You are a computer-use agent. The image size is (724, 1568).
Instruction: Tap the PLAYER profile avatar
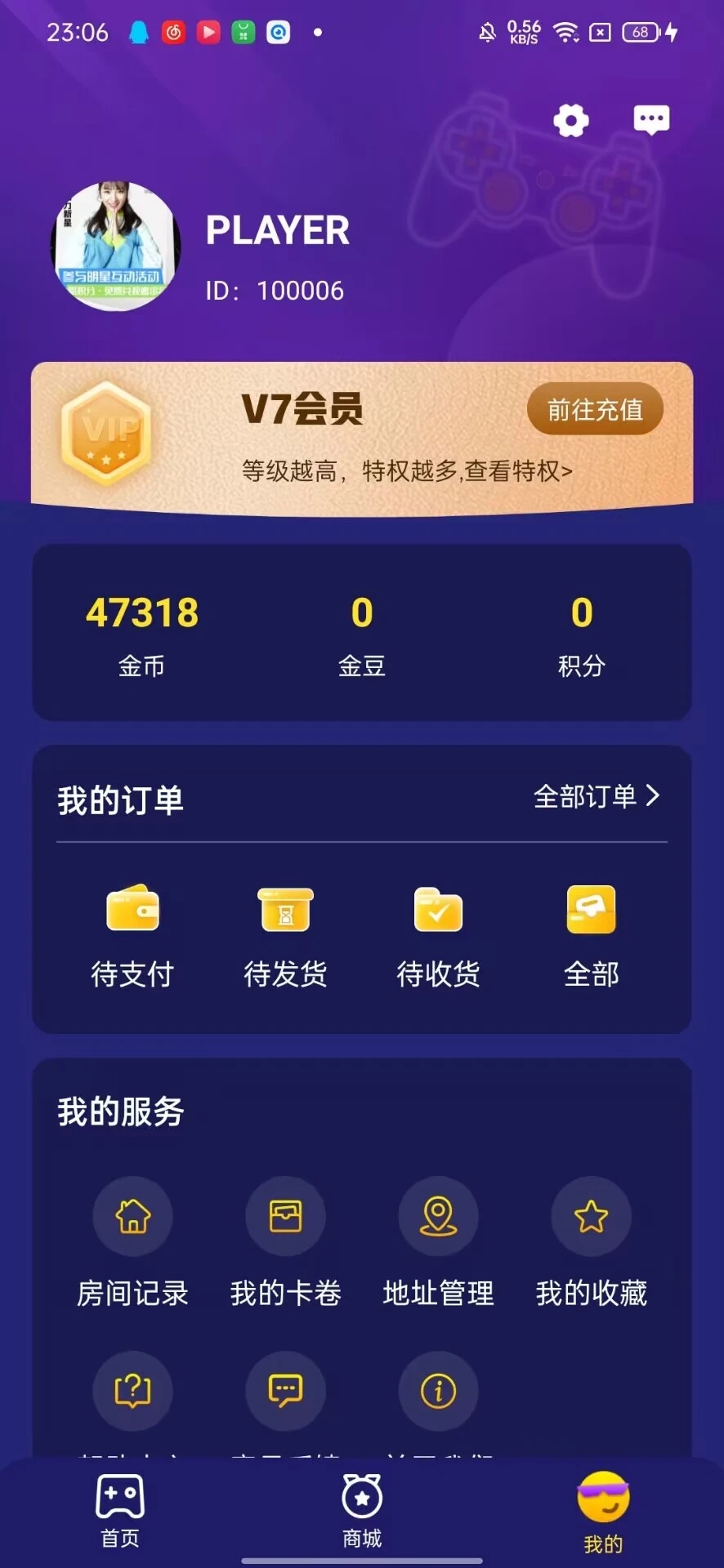(x=116, y=247)
